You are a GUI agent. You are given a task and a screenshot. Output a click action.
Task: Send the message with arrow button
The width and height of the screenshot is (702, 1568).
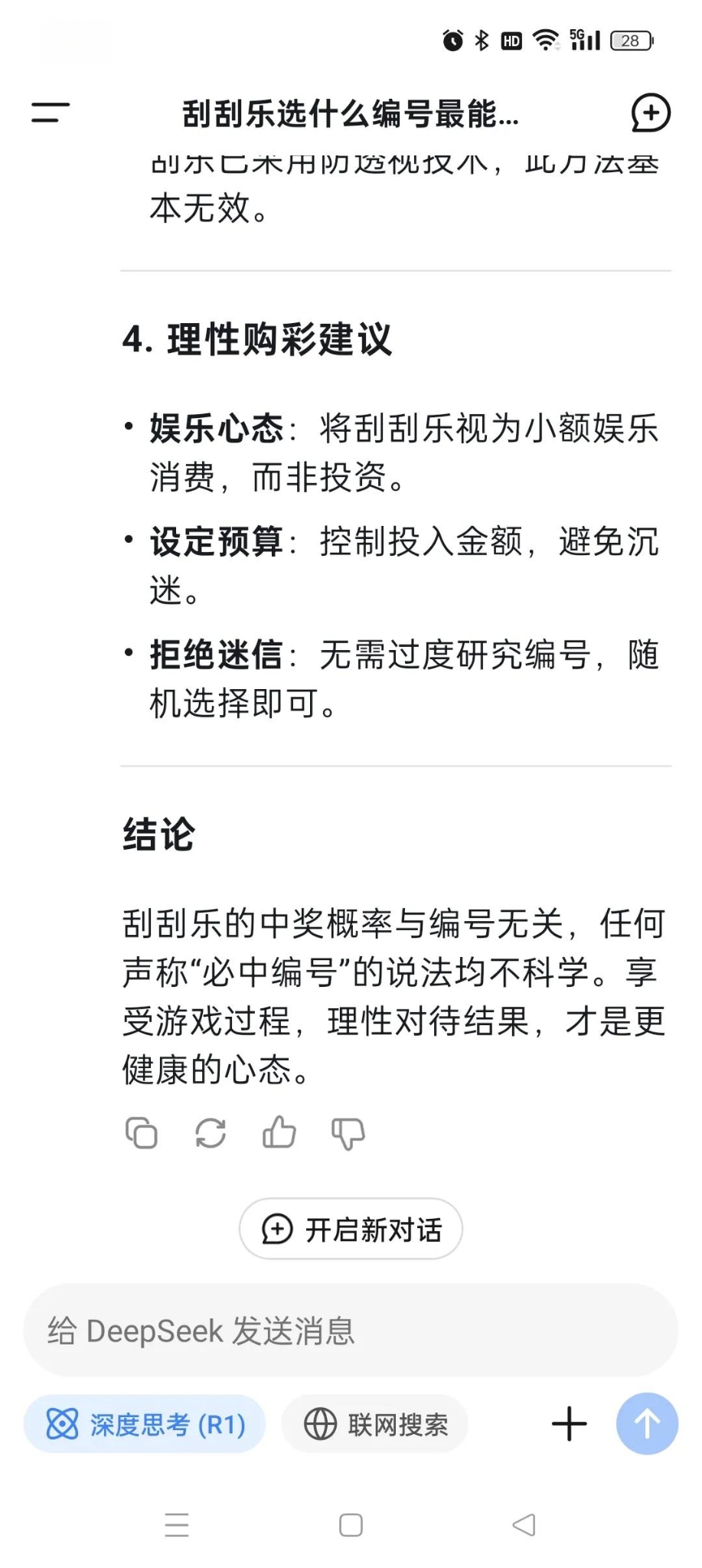pyautogui.click(x=647, y=1424)
